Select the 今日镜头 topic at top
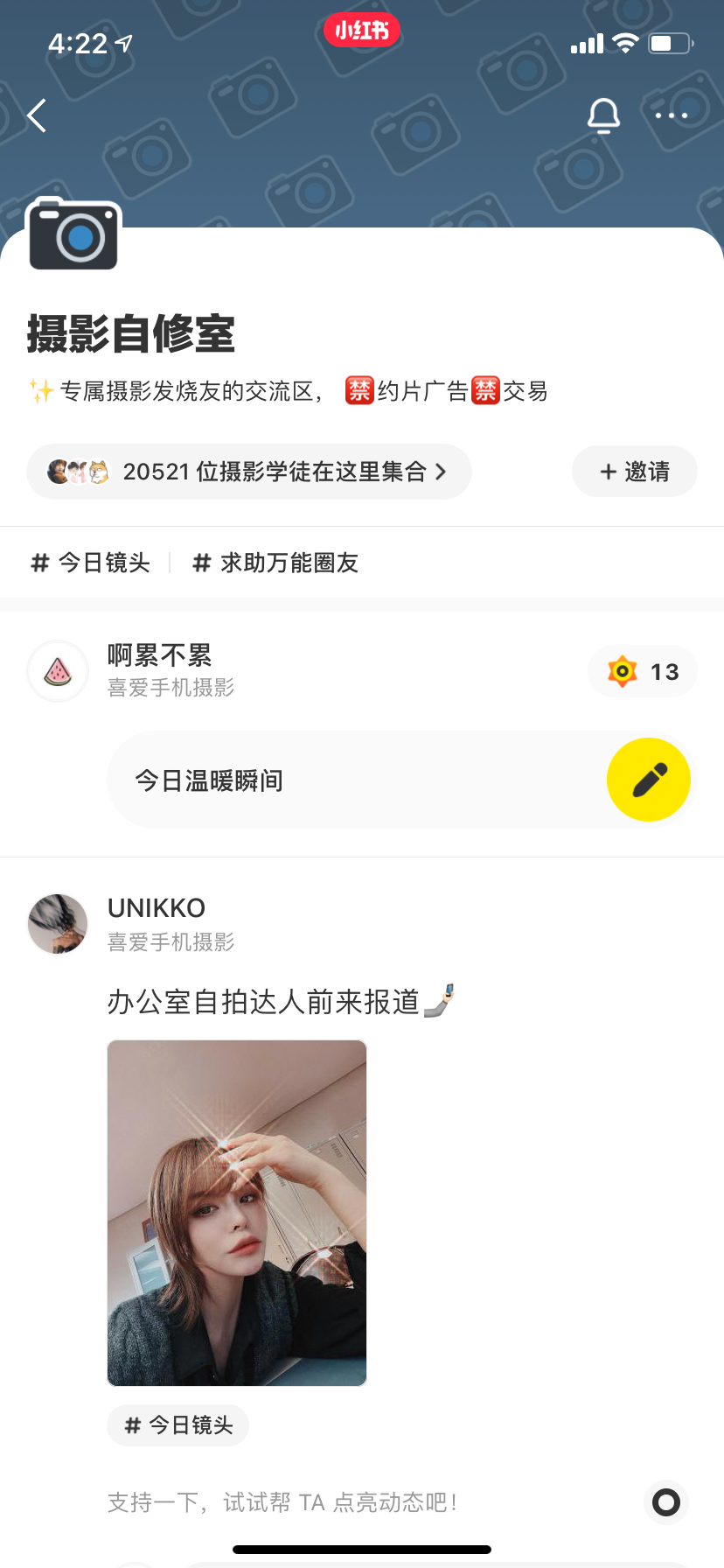This screenshot has width=724, height=1568. coord(91,563)
